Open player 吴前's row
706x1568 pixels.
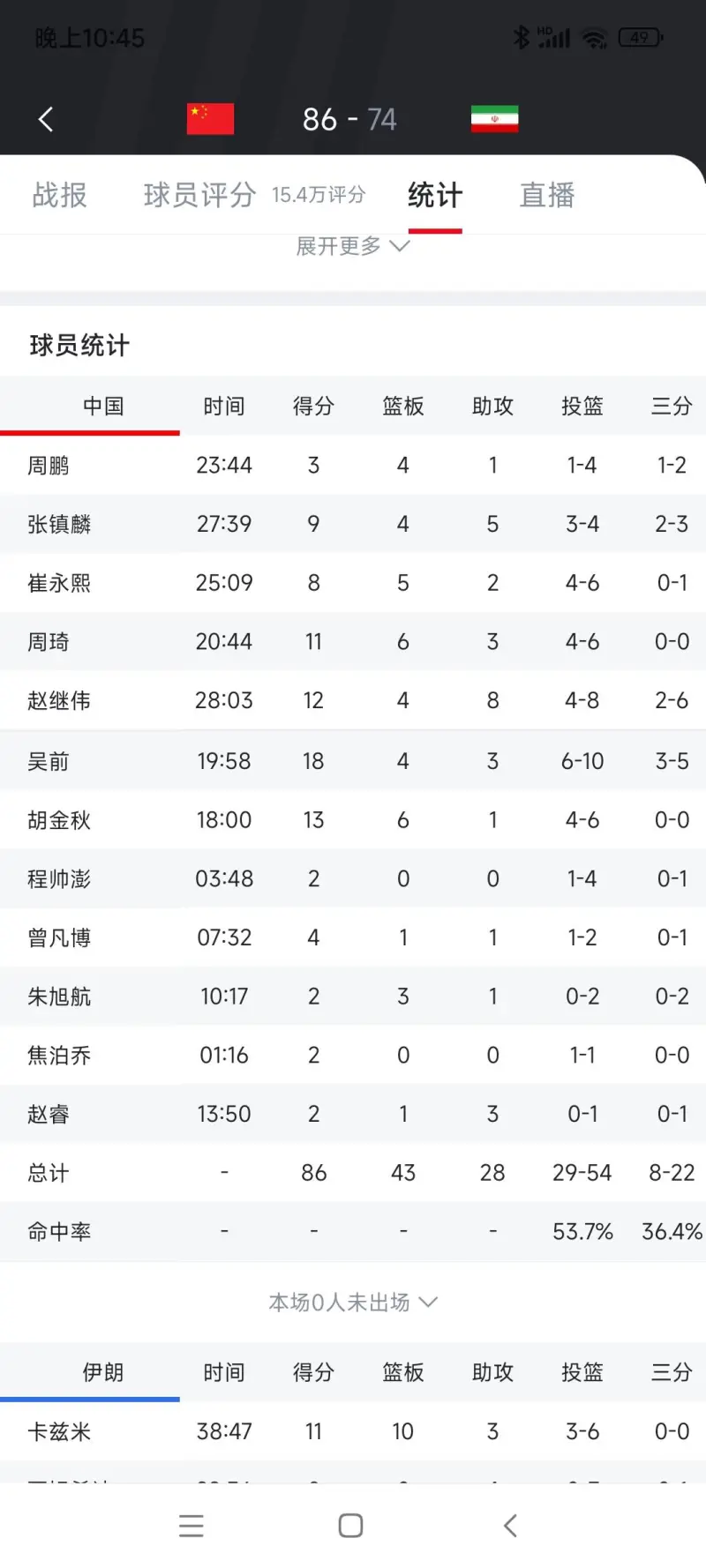click(x=353, y=761)
